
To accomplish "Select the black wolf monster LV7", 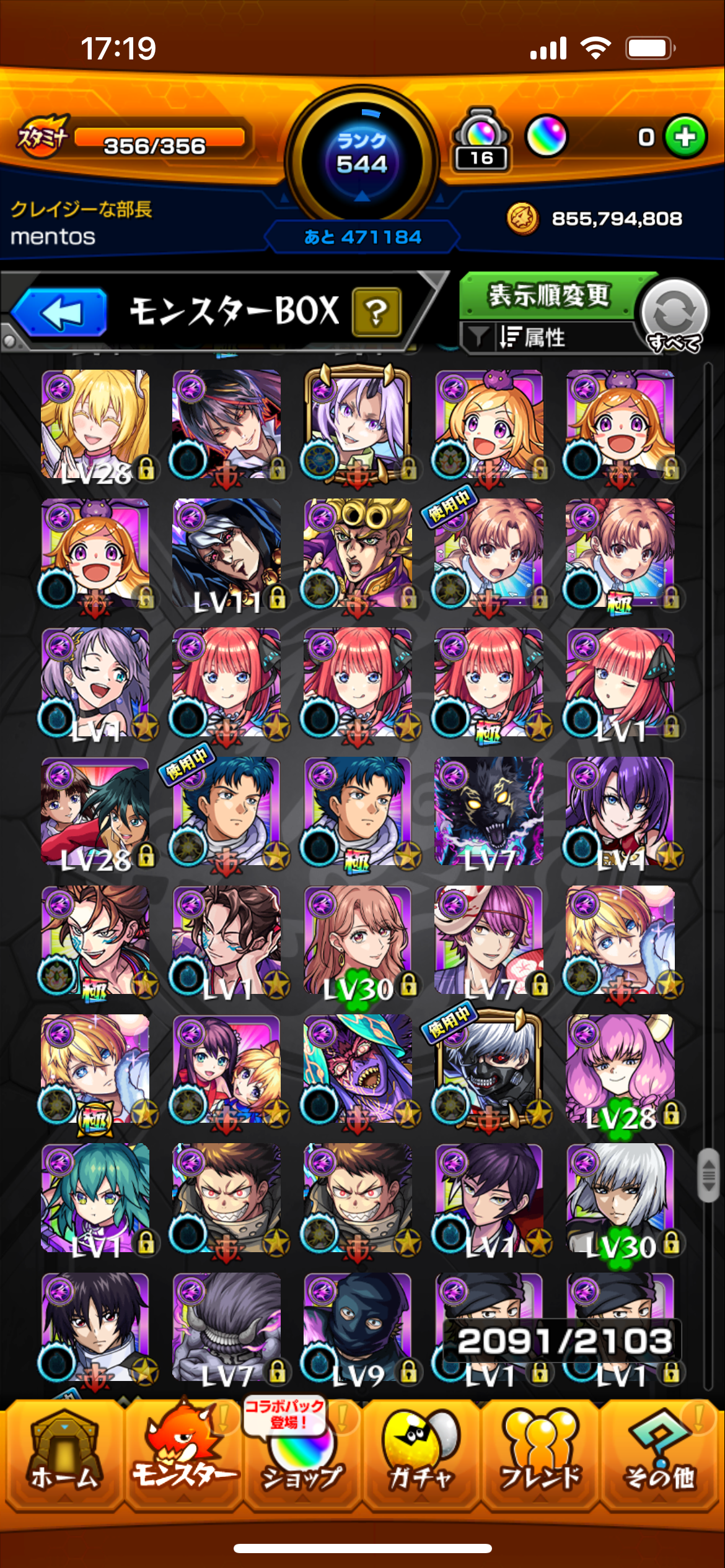I will [489, 811].
